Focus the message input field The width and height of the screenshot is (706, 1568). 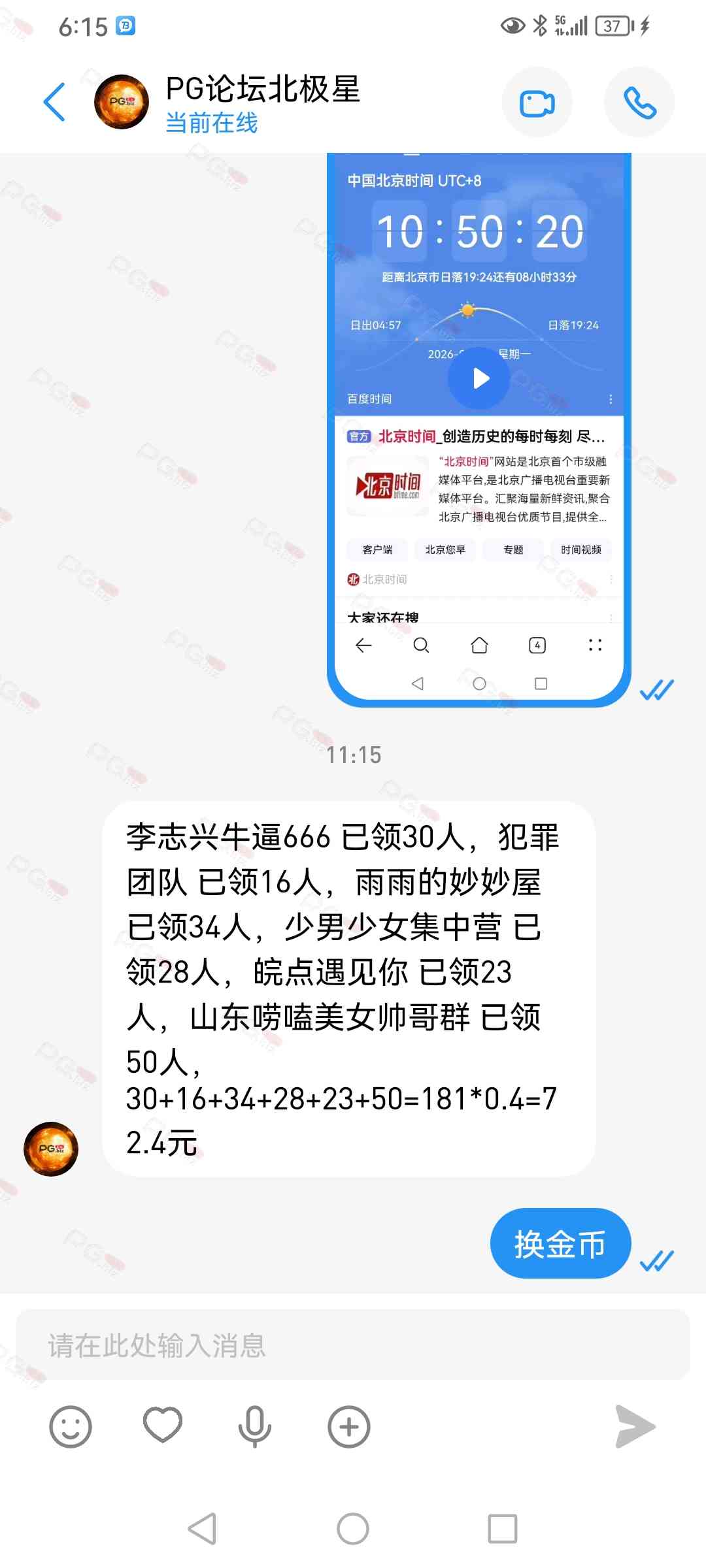pyautogui.click(x=353, y=1345)
